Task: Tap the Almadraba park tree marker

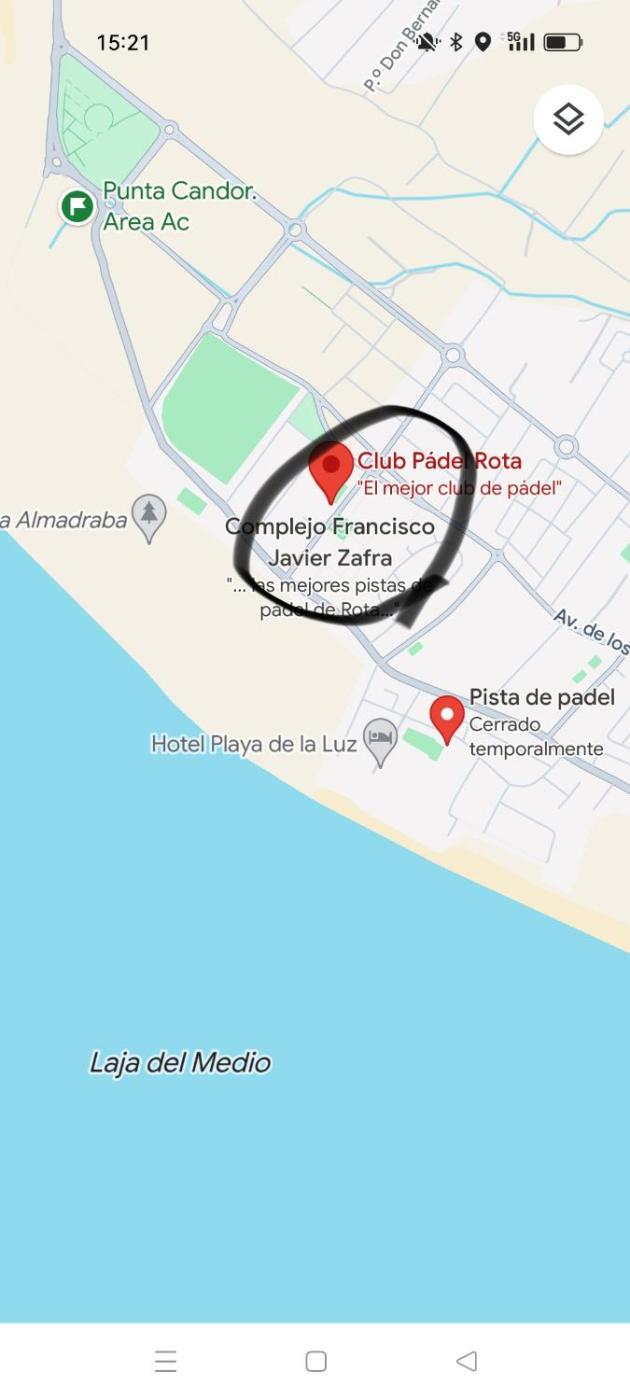Action: pos(149,516)
